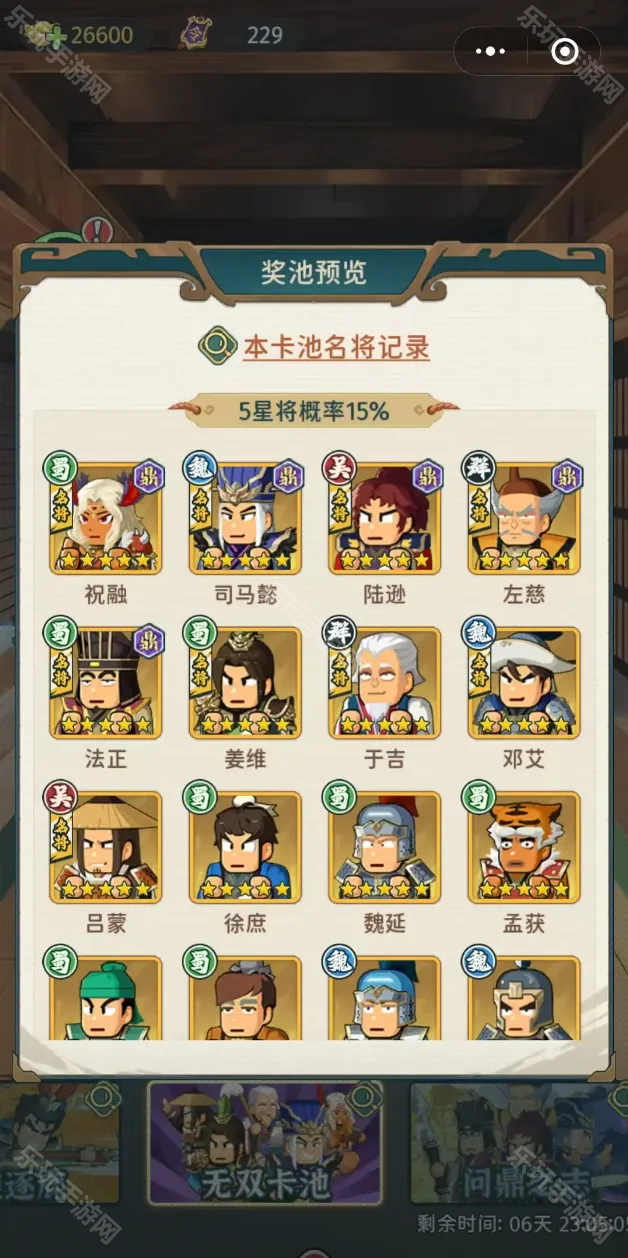Select hero 邓艾
628x1258 pixels.
[x=523, y=683]
